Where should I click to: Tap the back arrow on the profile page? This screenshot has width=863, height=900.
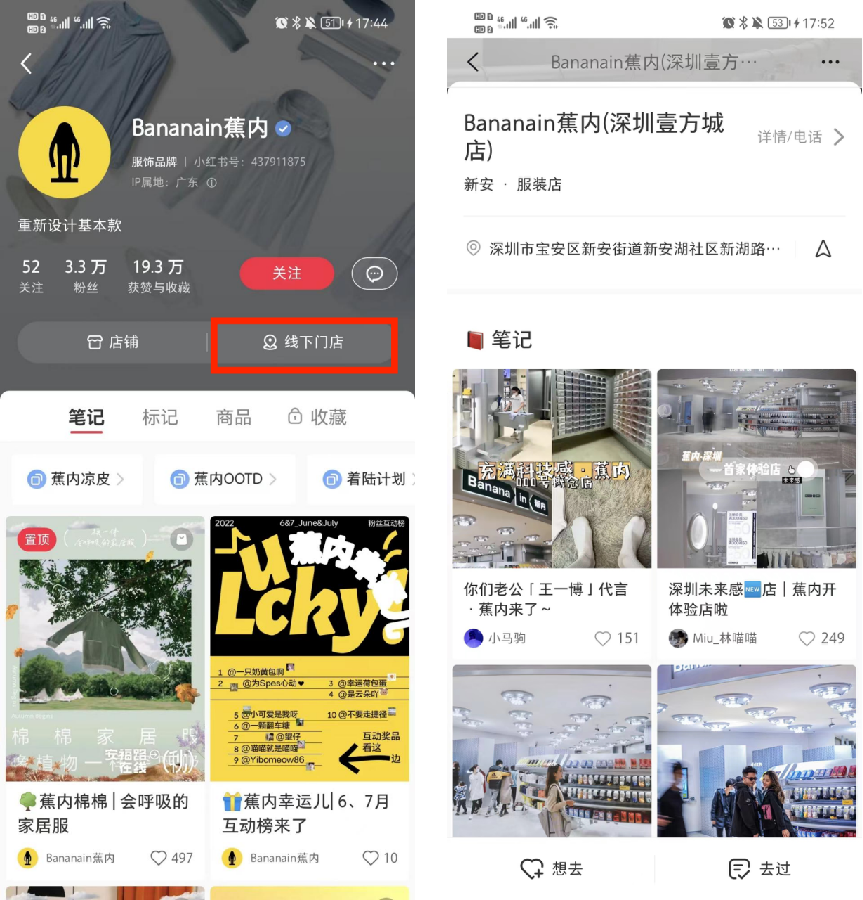27,62
